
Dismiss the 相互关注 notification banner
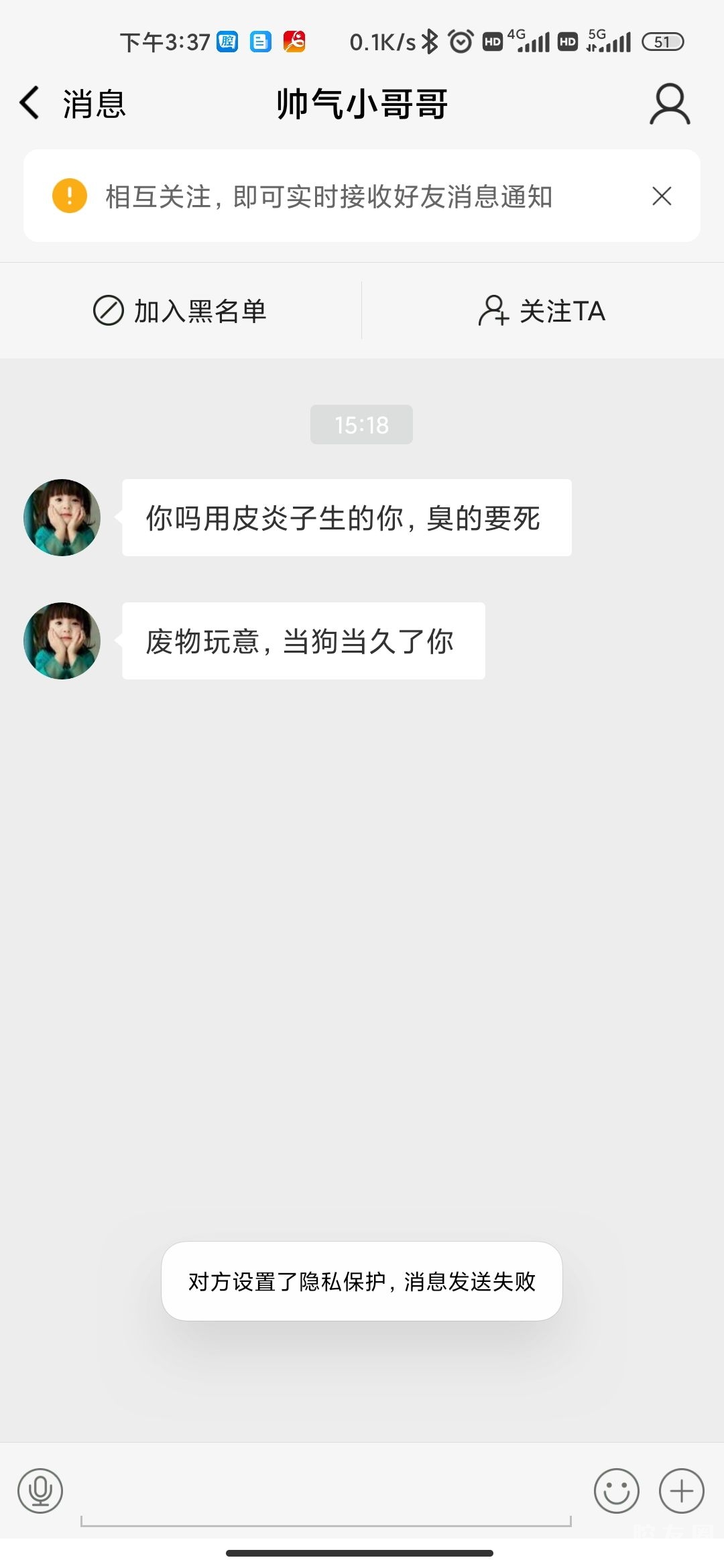click(662, 196)
